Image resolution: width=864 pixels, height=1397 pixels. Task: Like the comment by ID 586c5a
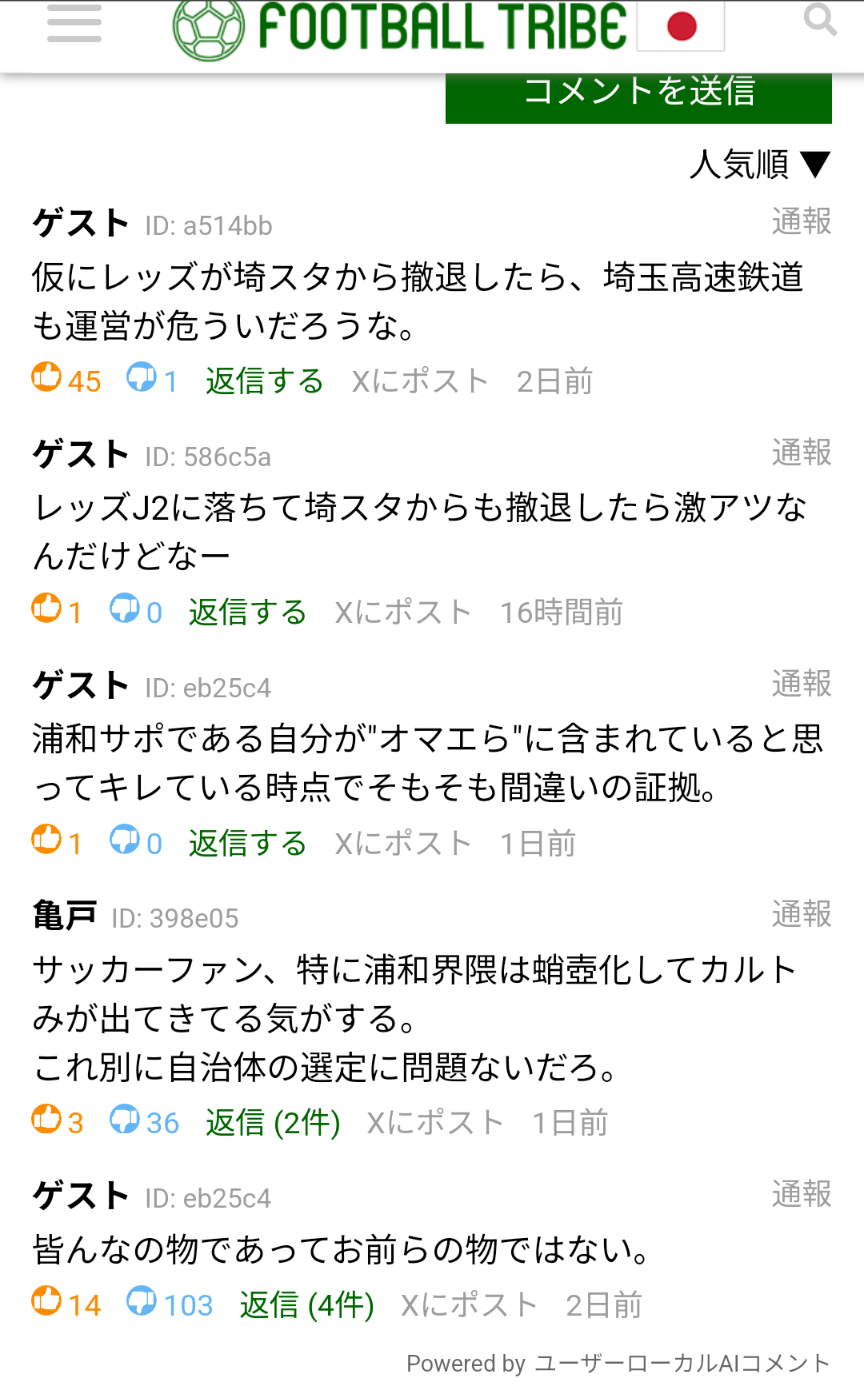(47, 609)
